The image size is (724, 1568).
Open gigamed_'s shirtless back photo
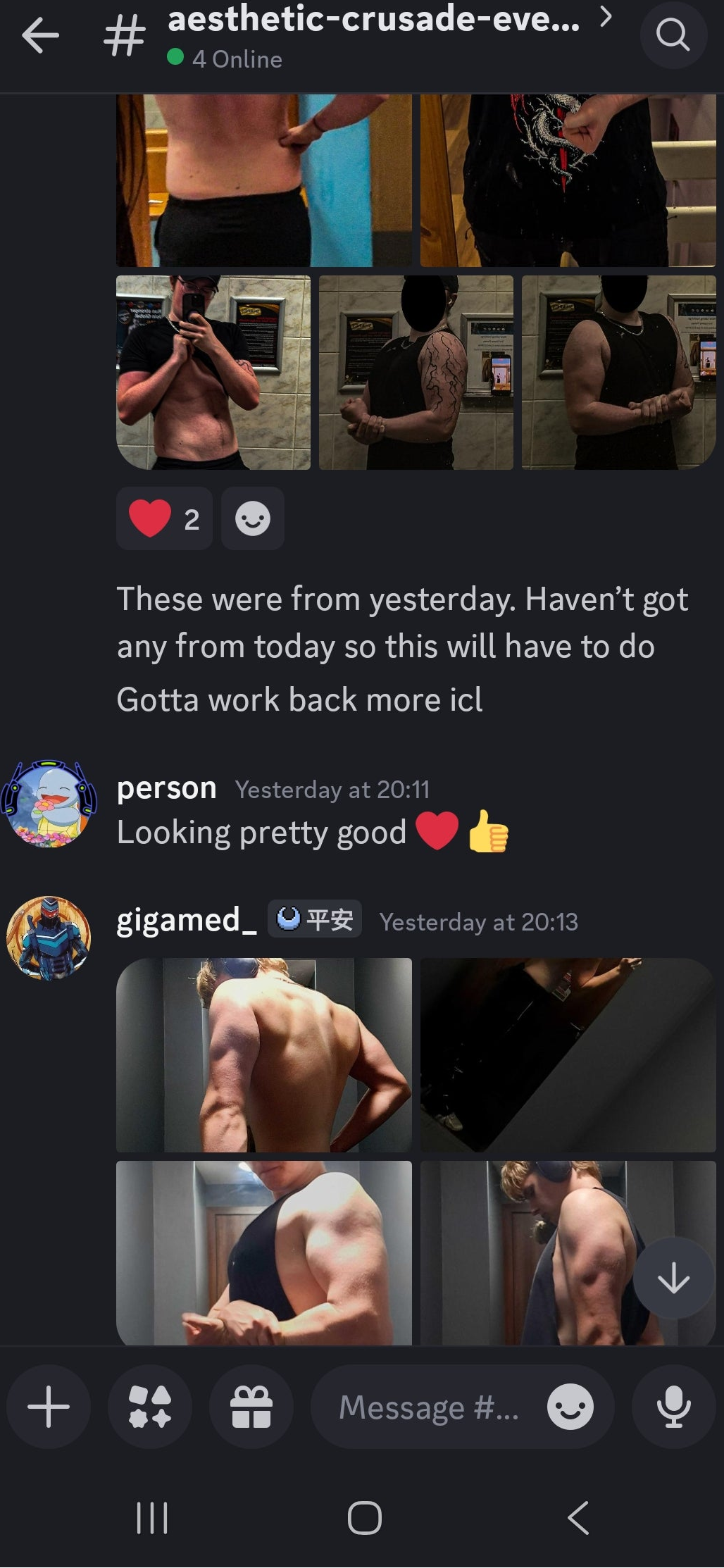coord(264,1054)
